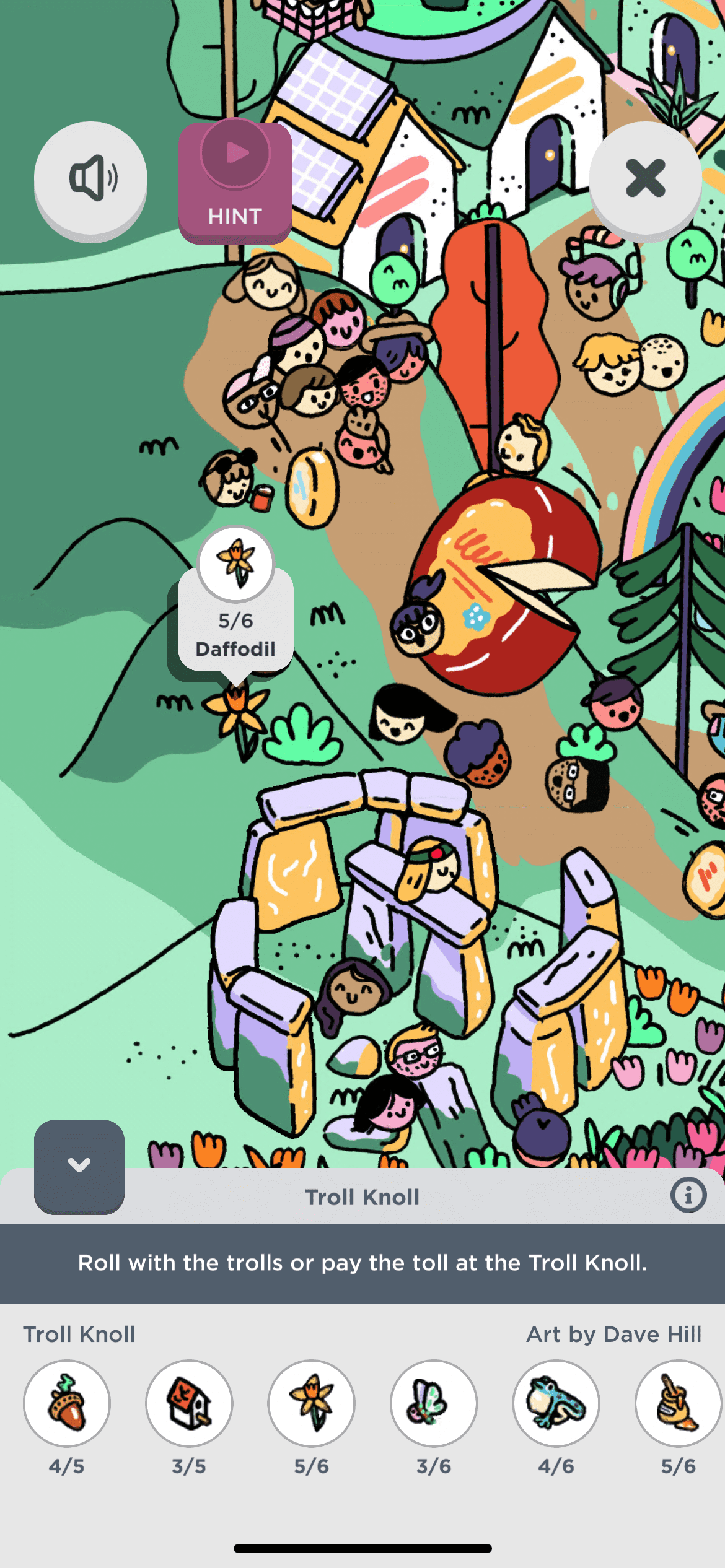The image size is (725, 1568).
Task: Select the honey pot item
Action: tap(678, 1403)
